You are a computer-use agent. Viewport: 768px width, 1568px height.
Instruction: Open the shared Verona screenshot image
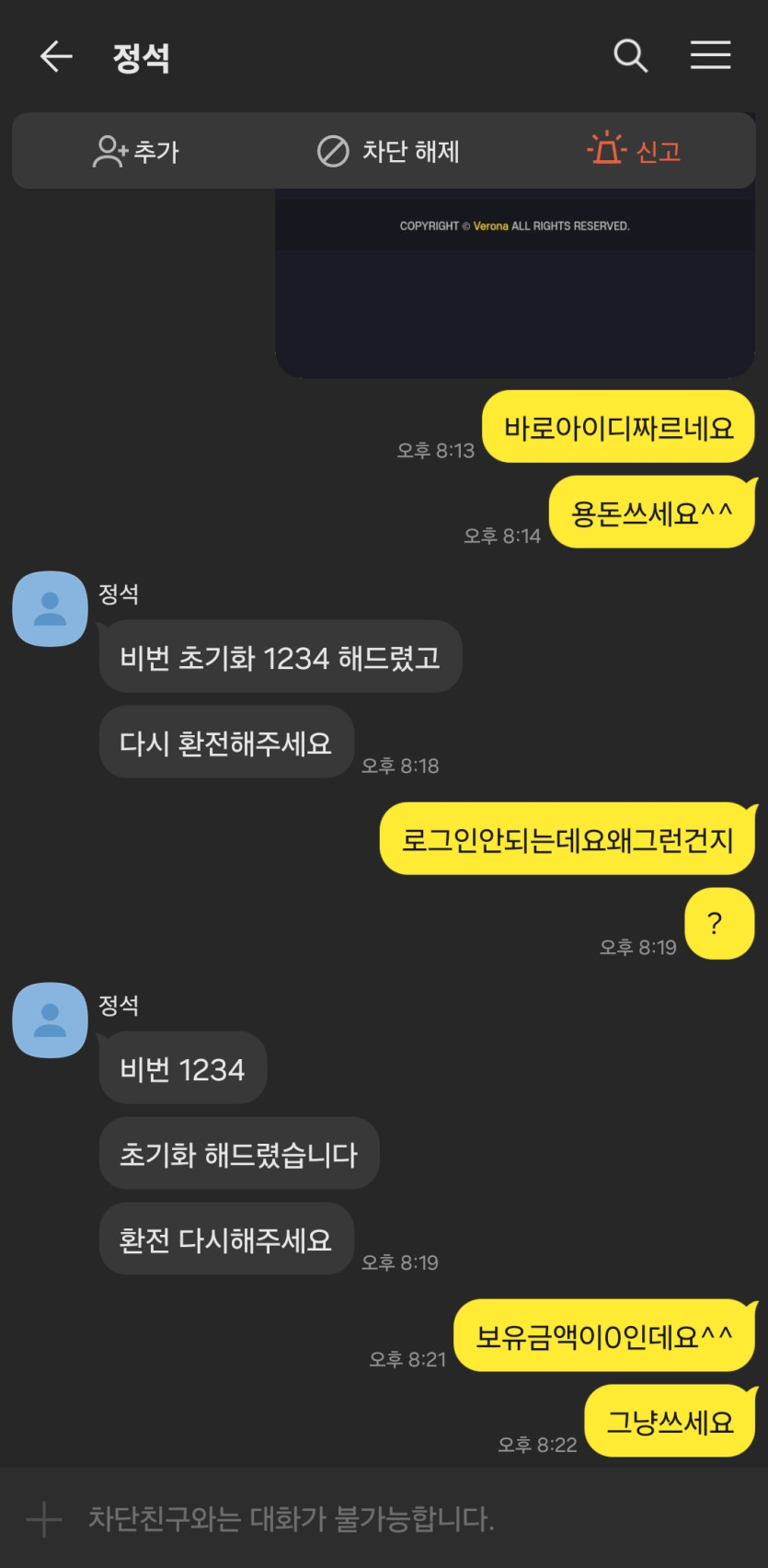tap(515, 285)
